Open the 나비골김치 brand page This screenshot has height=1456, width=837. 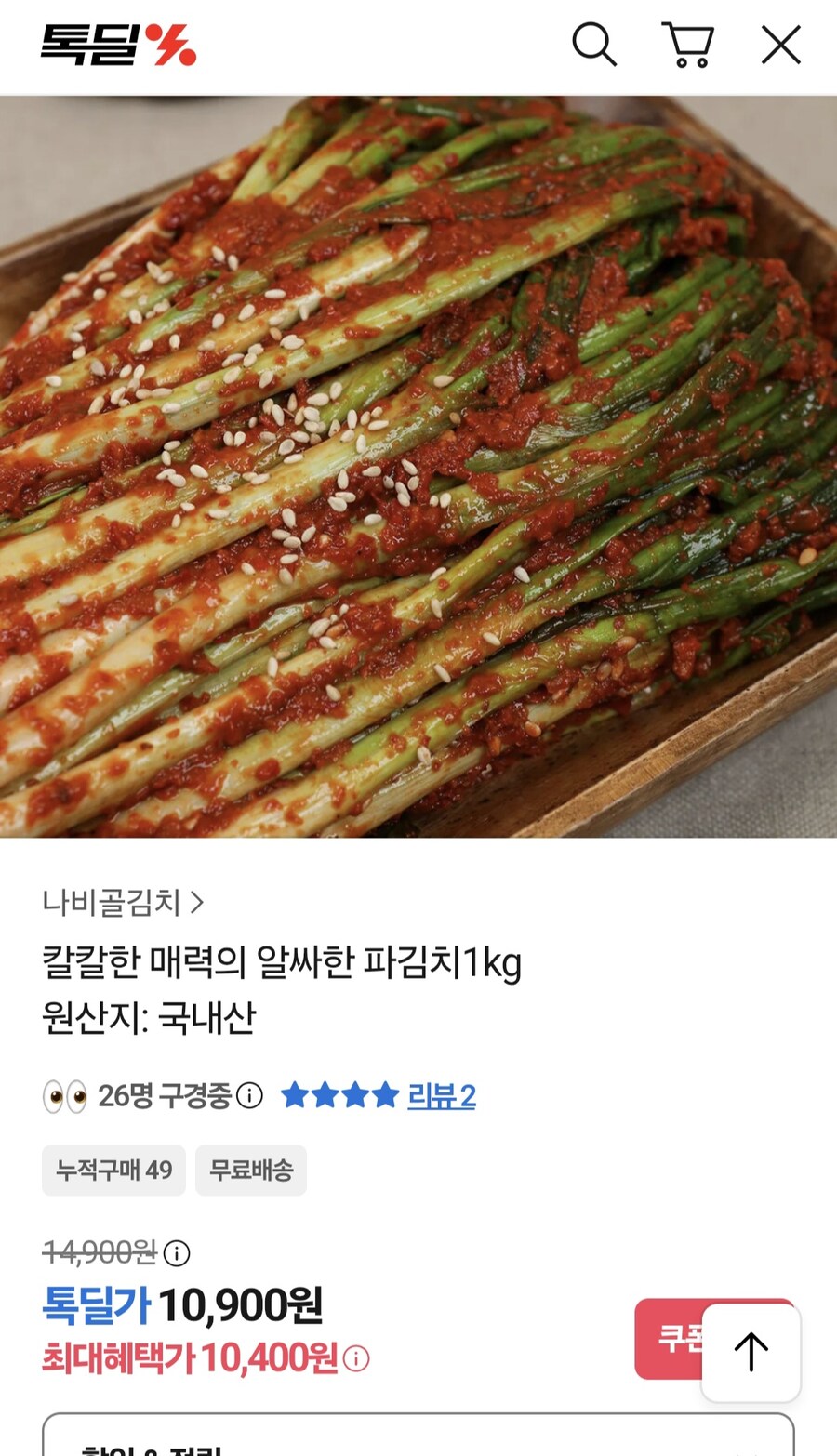pyautogui.click(x=112, y=903)
